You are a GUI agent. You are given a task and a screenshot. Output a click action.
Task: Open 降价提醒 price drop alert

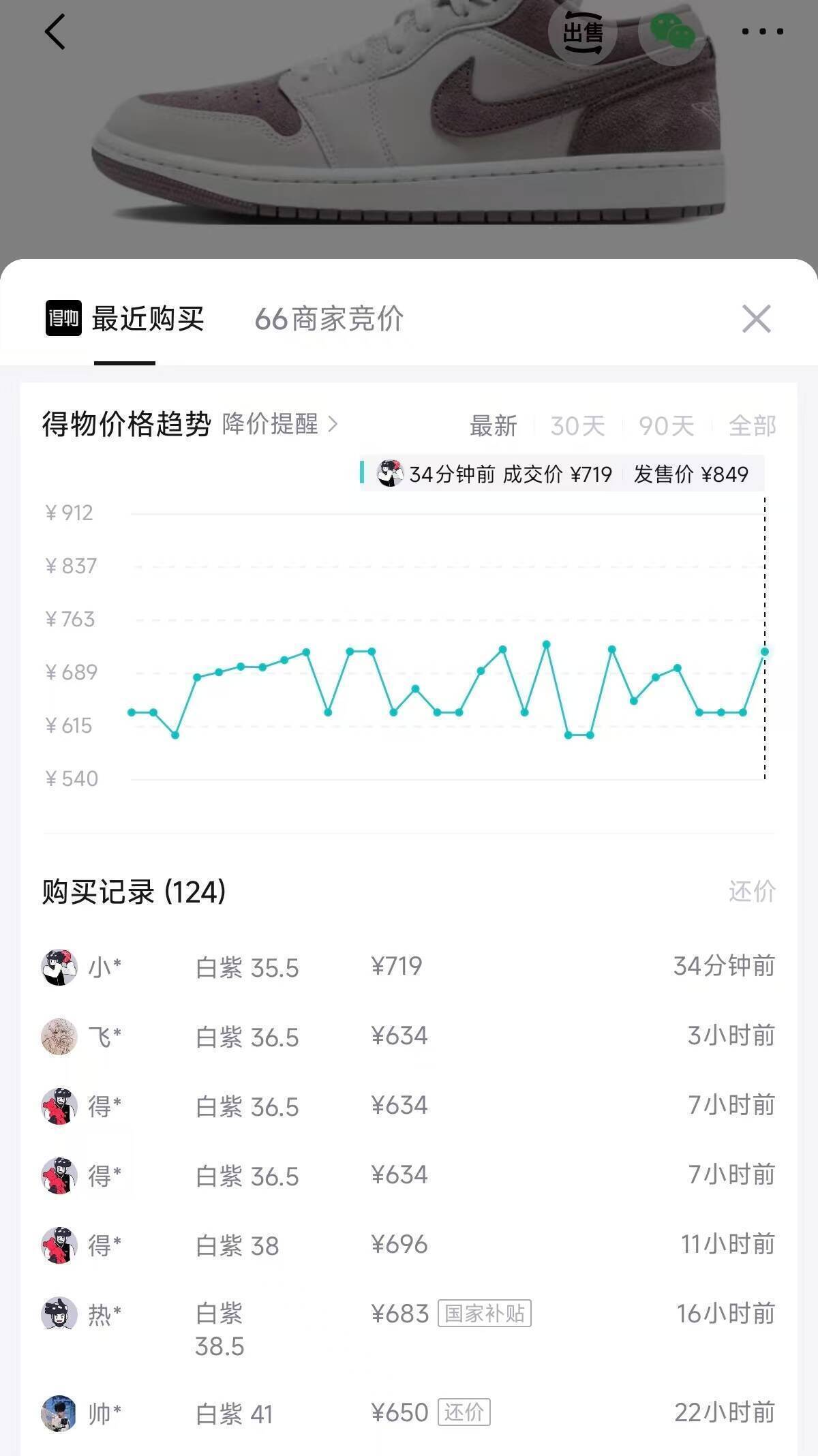pos(280,424)
